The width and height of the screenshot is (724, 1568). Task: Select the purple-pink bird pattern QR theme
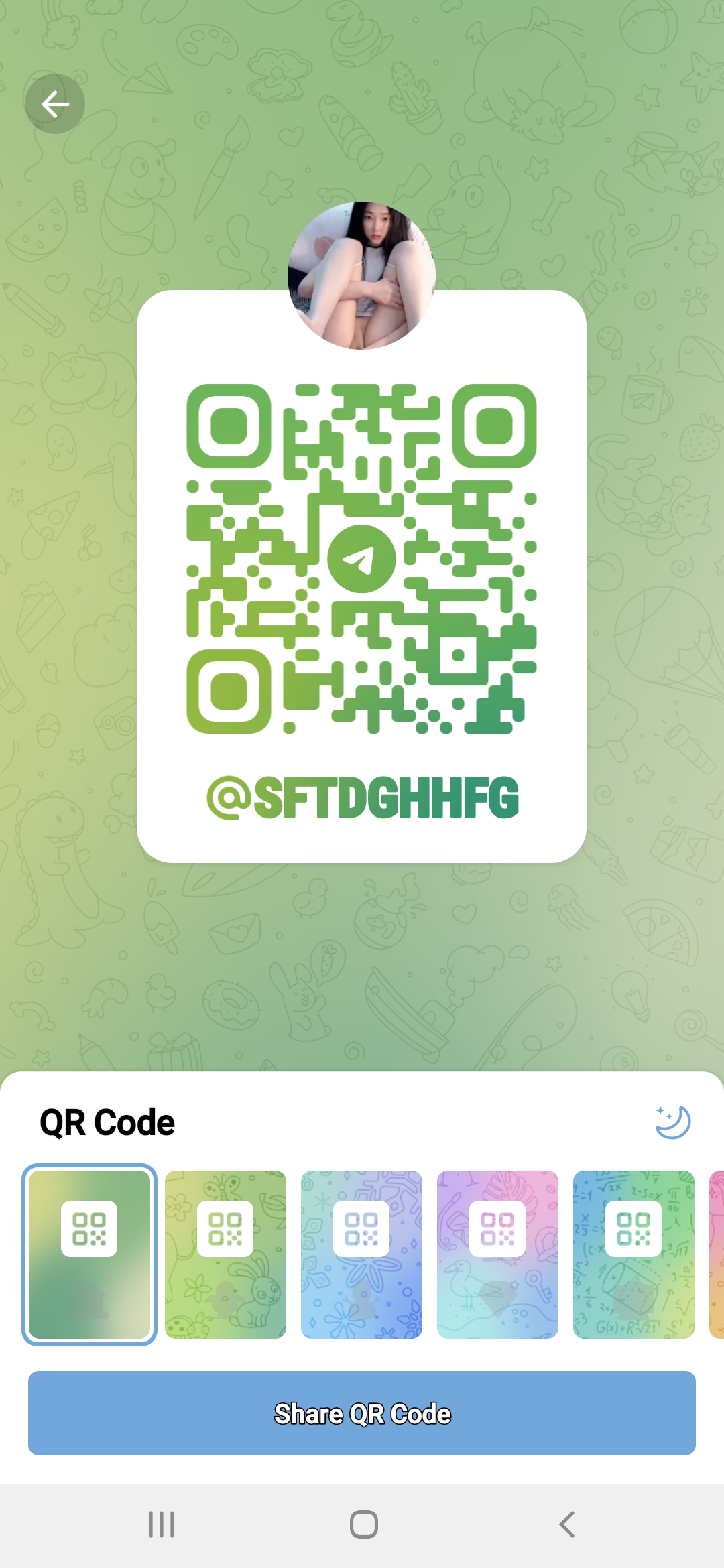tap(497, 1254)
